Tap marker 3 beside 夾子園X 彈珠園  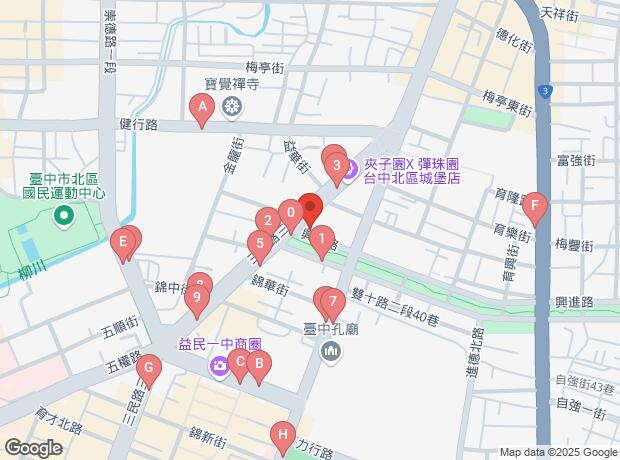click(x=338, y=166)
